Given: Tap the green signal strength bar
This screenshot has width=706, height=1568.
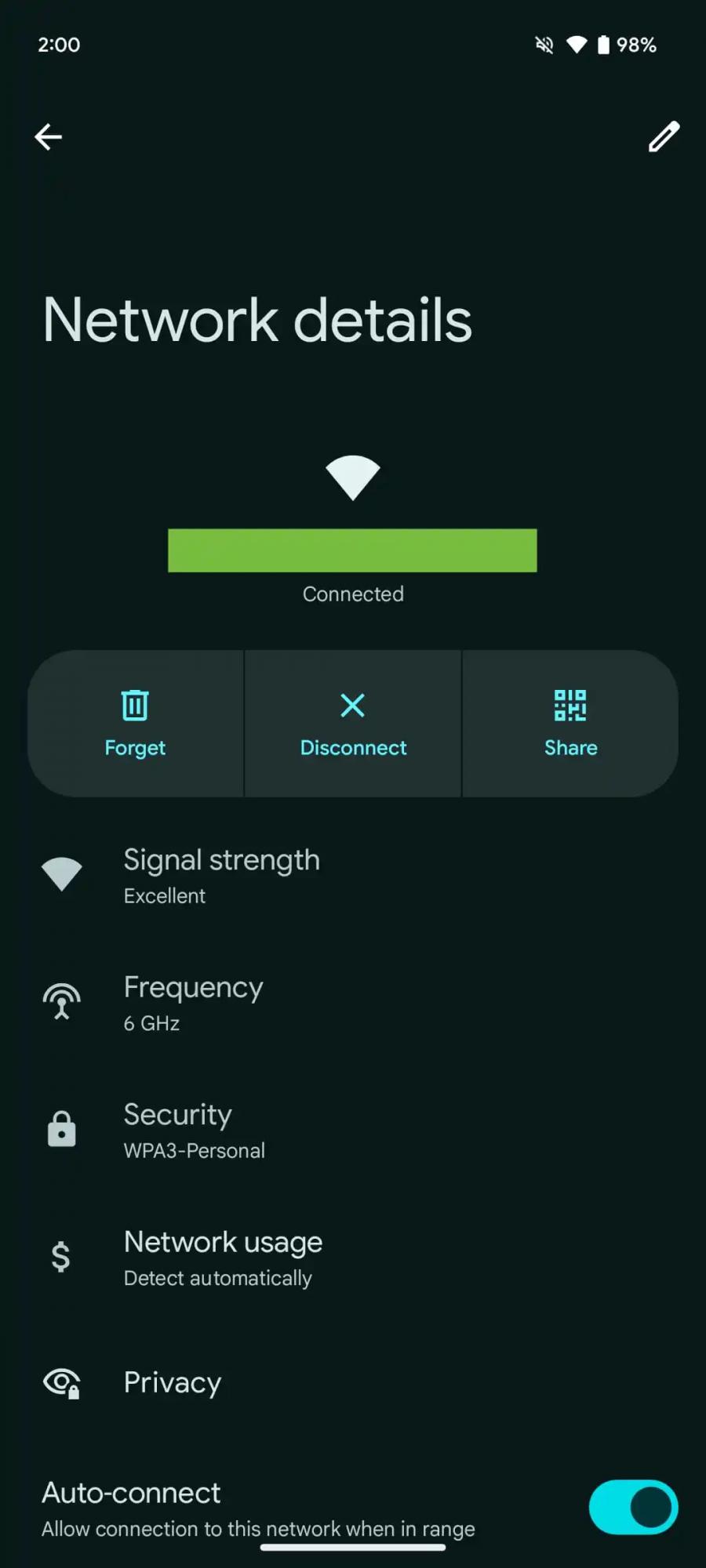Looking at the screenshot, I should 352,551.
